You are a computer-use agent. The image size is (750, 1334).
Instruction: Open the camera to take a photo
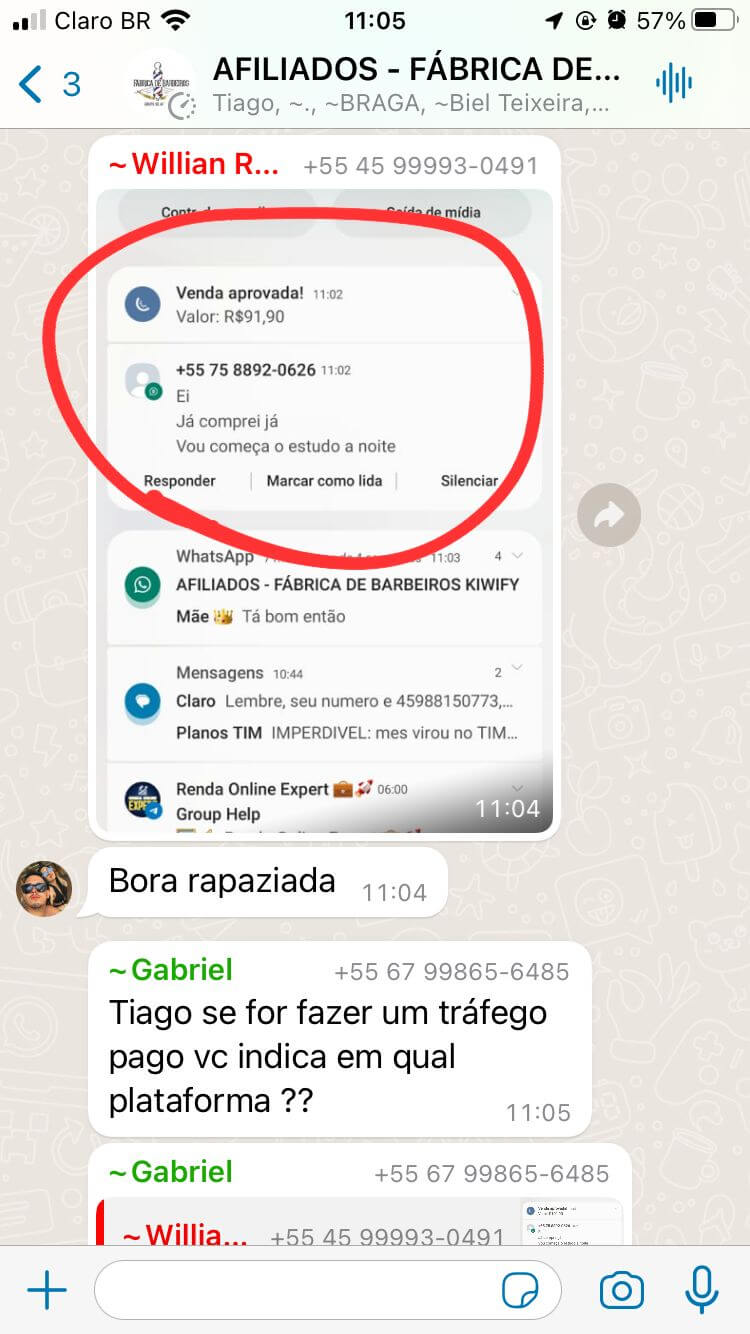tap(621, 1290)
